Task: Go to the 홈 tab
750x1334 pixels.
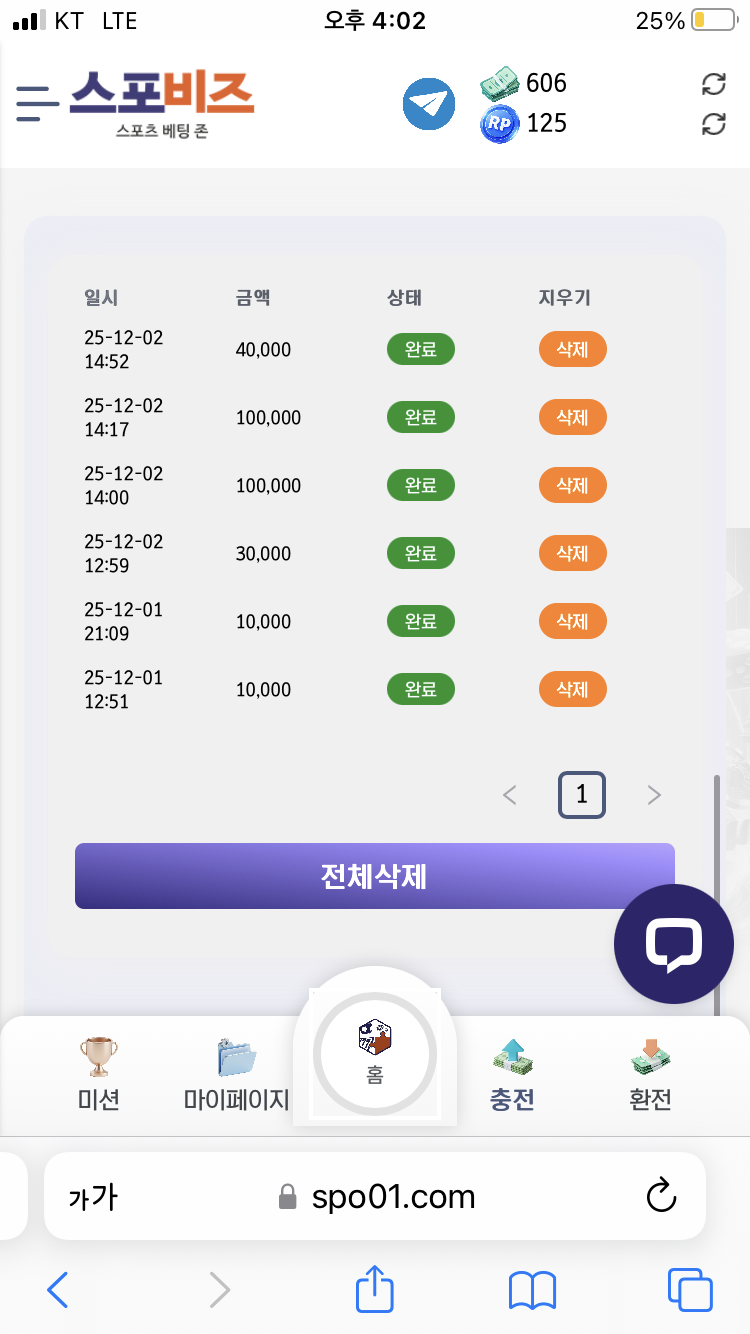Action: tap(374, 1054)
